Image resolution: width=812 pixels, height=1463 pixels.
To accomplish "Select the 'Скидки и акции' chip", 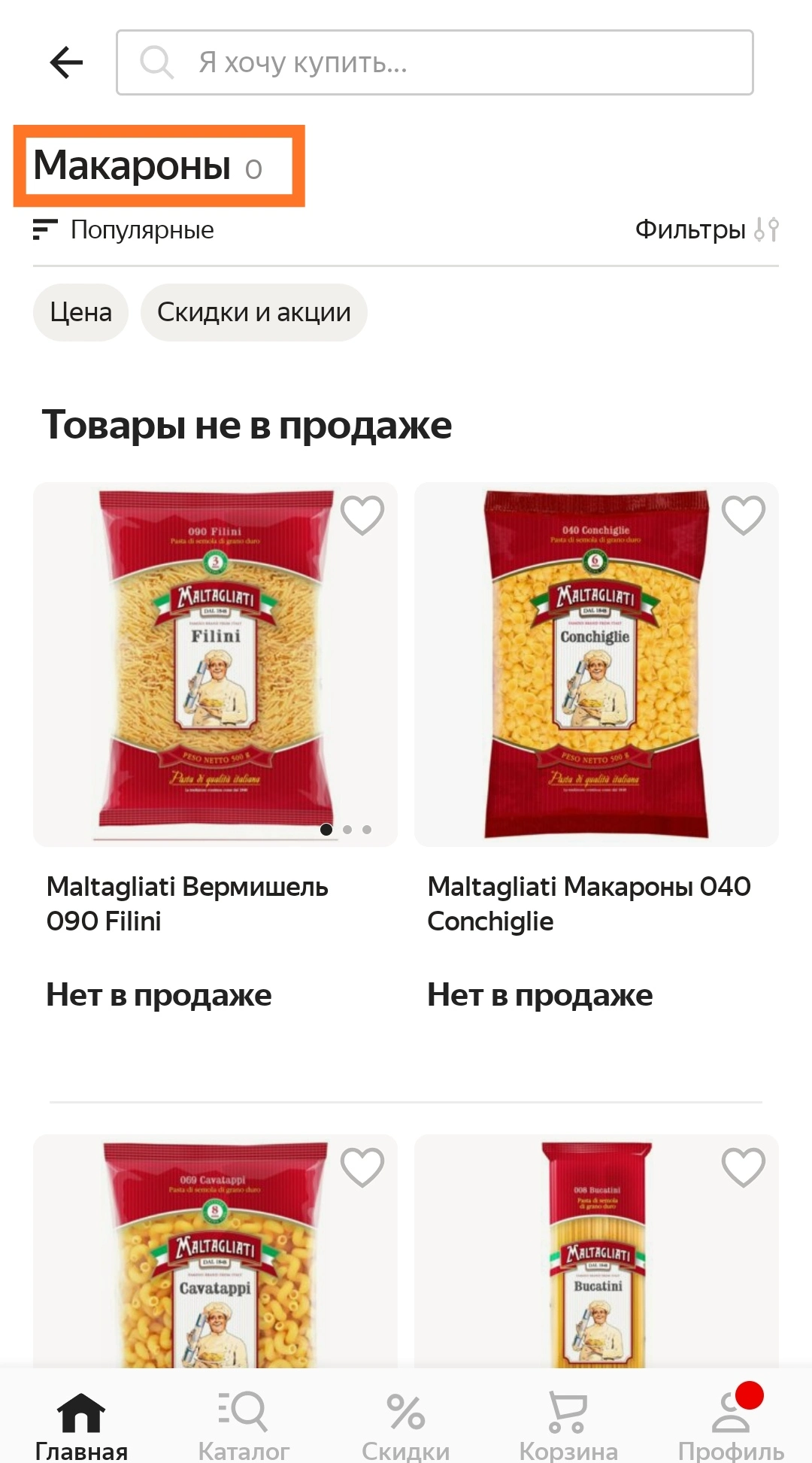I will 254,312.
